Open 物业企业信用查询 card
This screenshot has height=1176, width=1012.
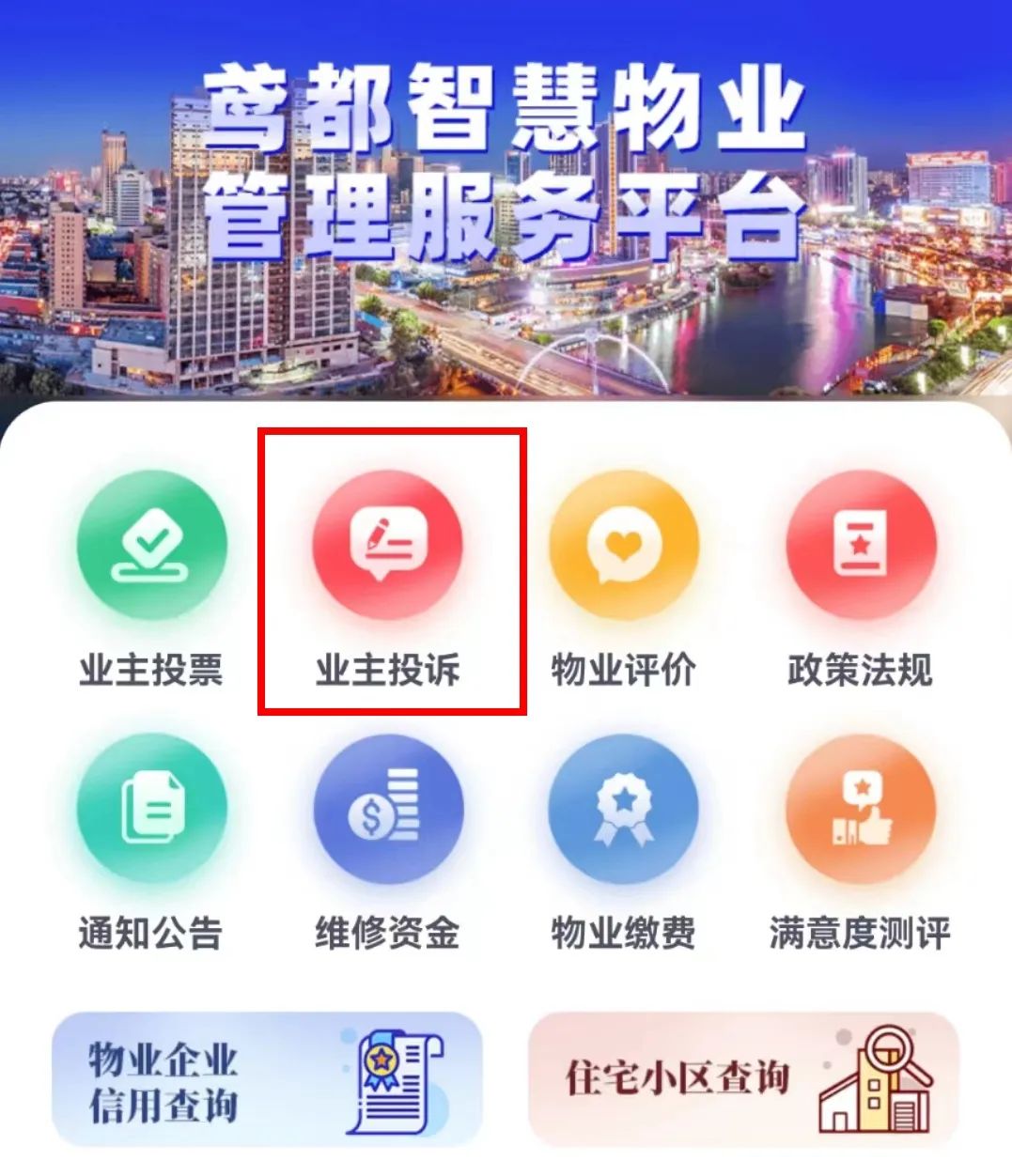(x=267, y=1078)
